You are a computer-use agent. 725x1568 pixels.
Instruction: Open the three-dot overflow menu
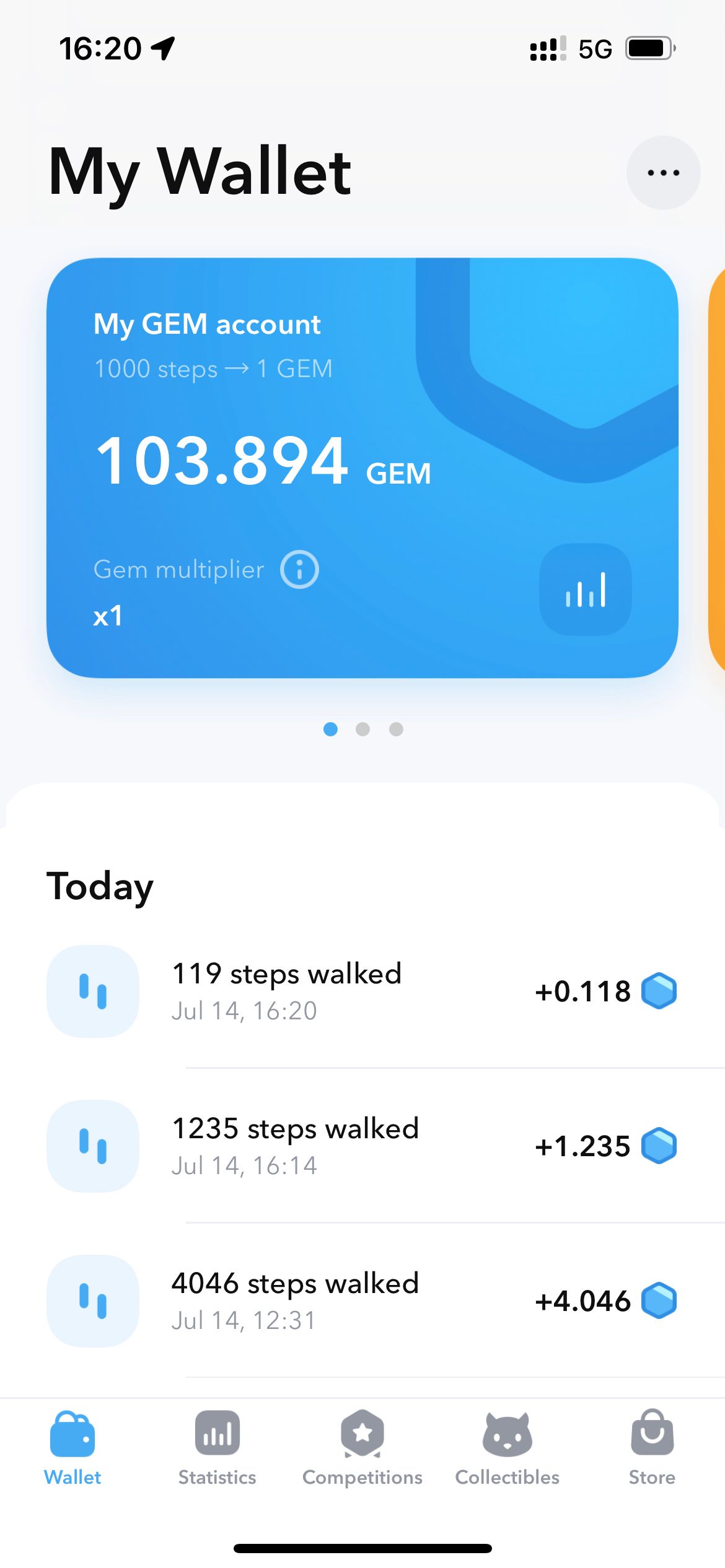(x=663, y=173)
